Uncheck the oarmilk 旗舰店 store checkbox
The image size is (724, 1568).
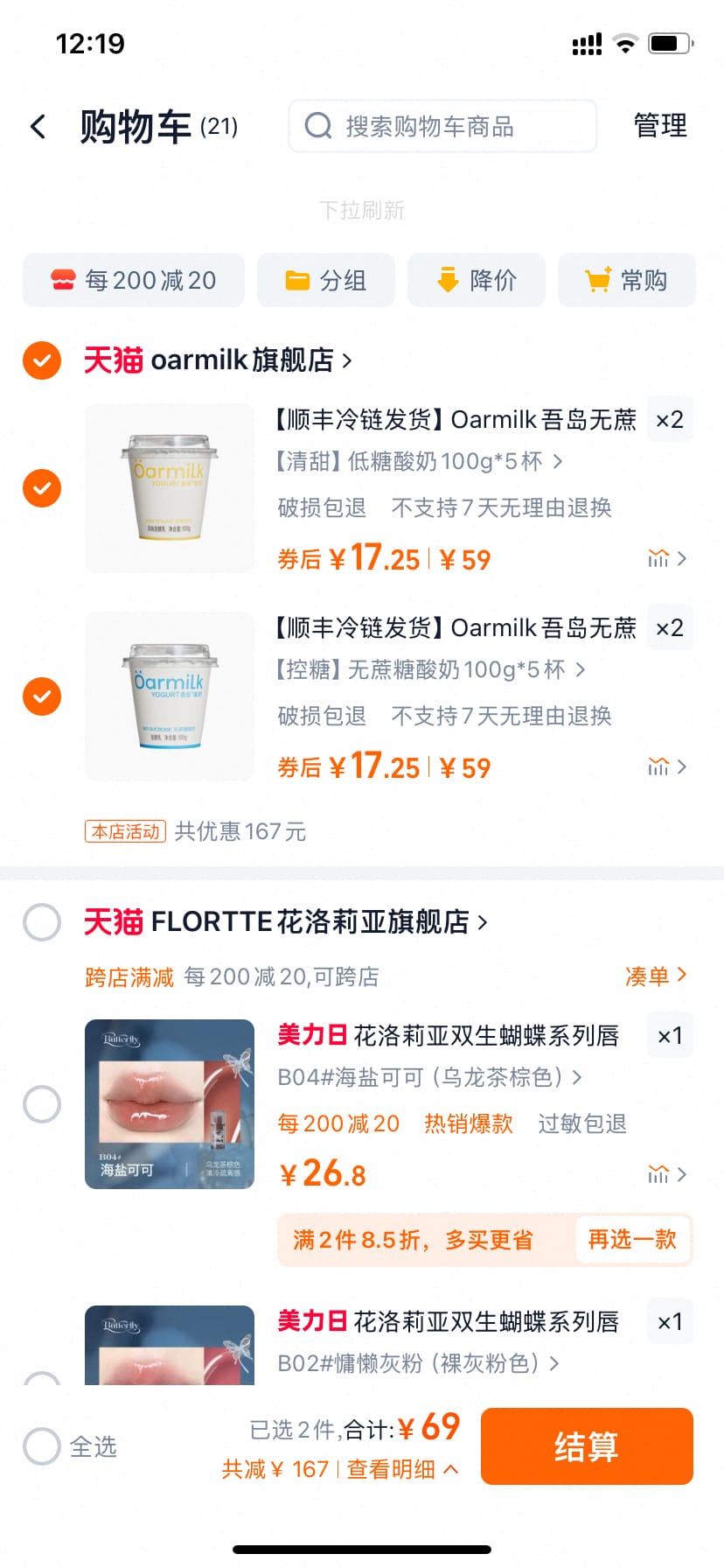tap(41, 360)
